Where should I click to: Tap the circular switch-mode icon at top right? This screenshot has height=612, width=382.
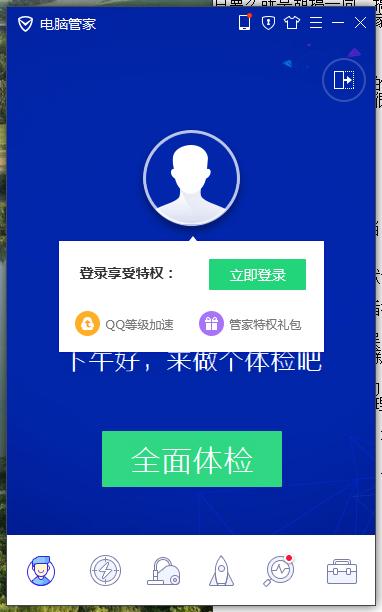point(344,80)
